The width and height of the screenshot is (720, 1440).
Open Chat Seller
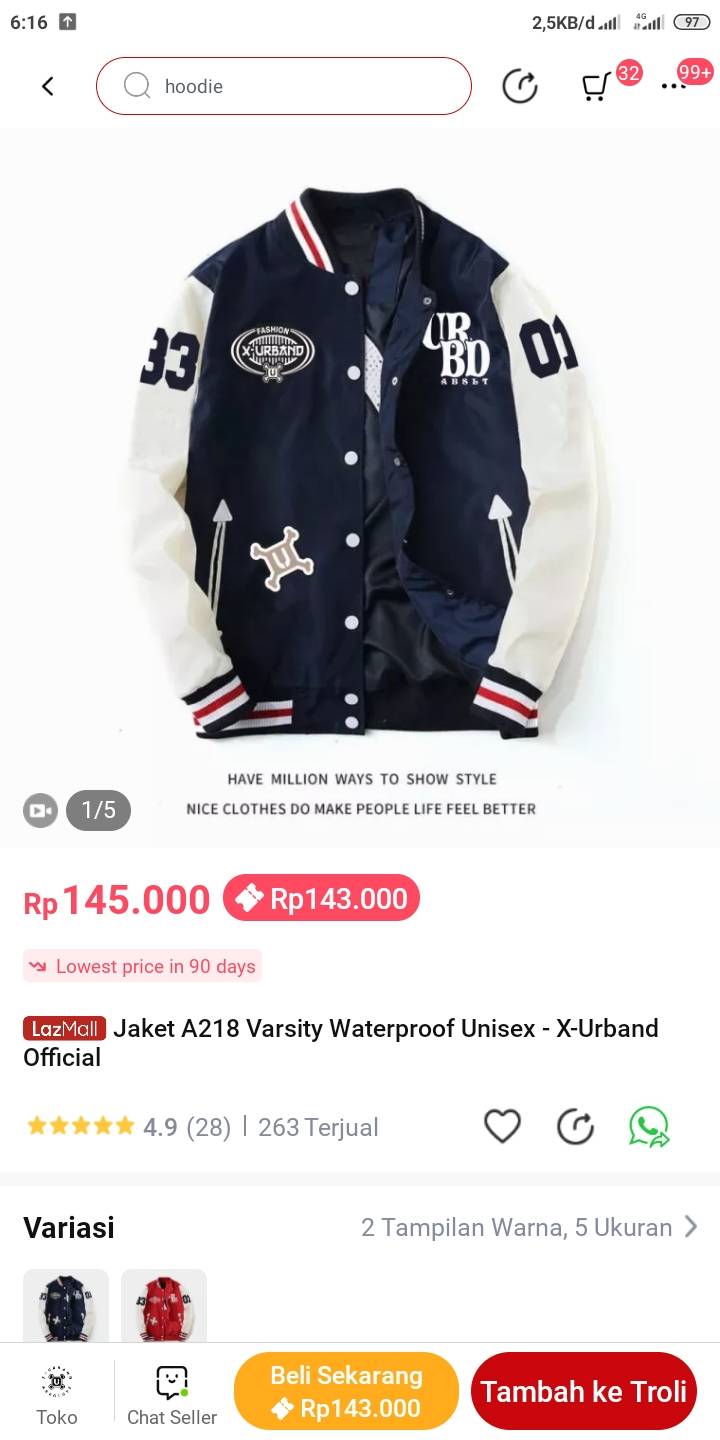coord(172,1394)
